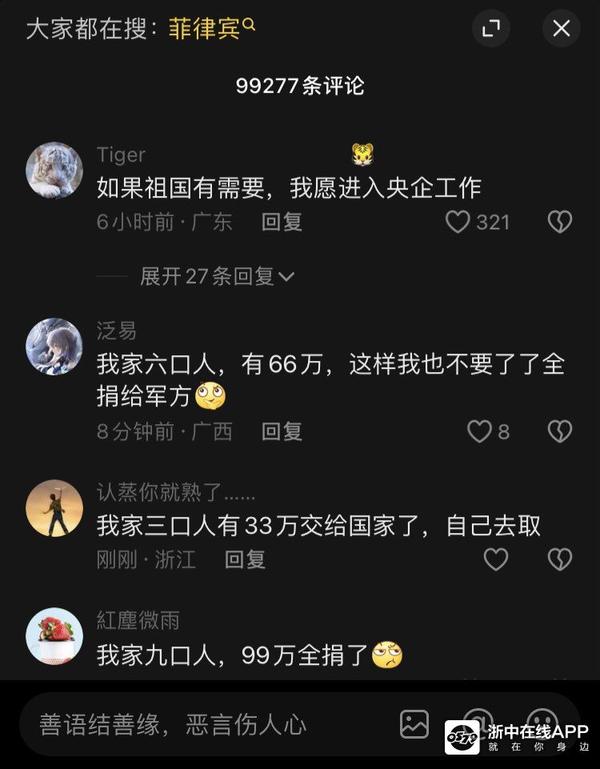Close the comments panel
Viewport: 600px width, 769px height.
[x=561, y=28]
